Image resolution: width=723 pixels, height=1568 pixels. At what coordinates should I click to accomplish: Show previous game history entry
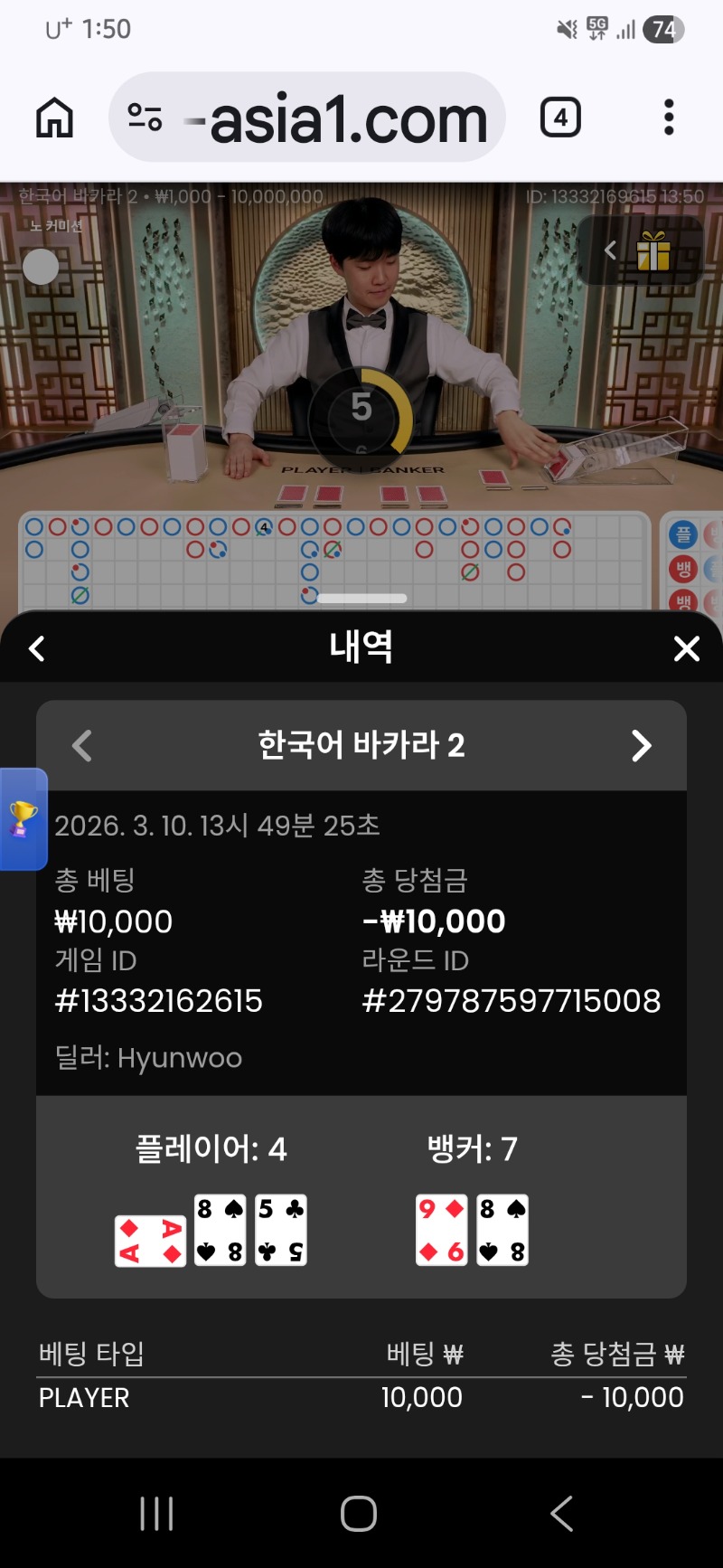(82, 746)
